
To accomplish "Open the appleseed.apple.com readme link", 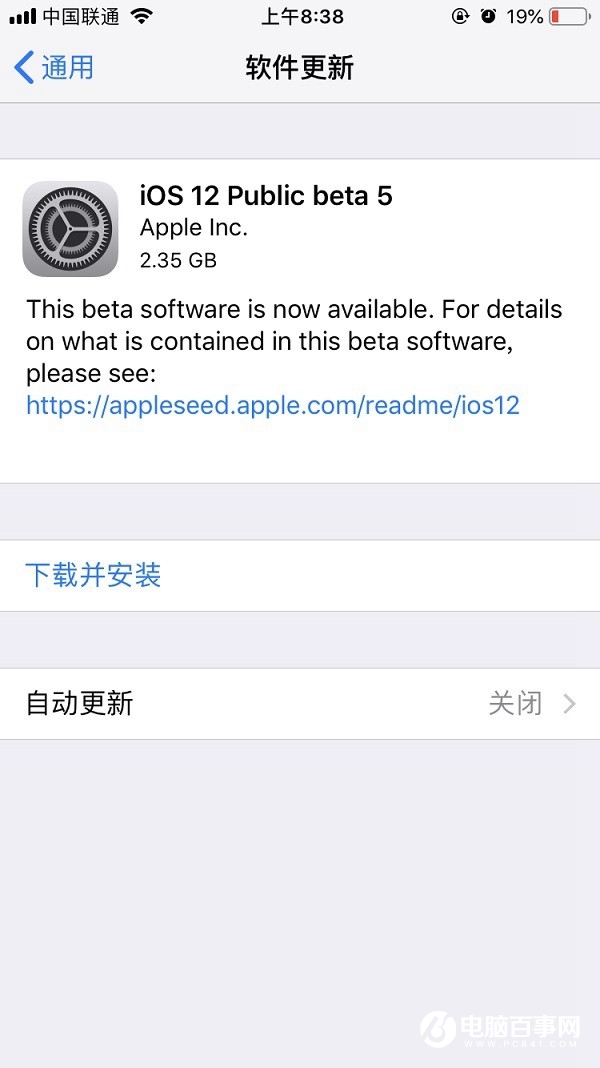I will tap(272, 405).
